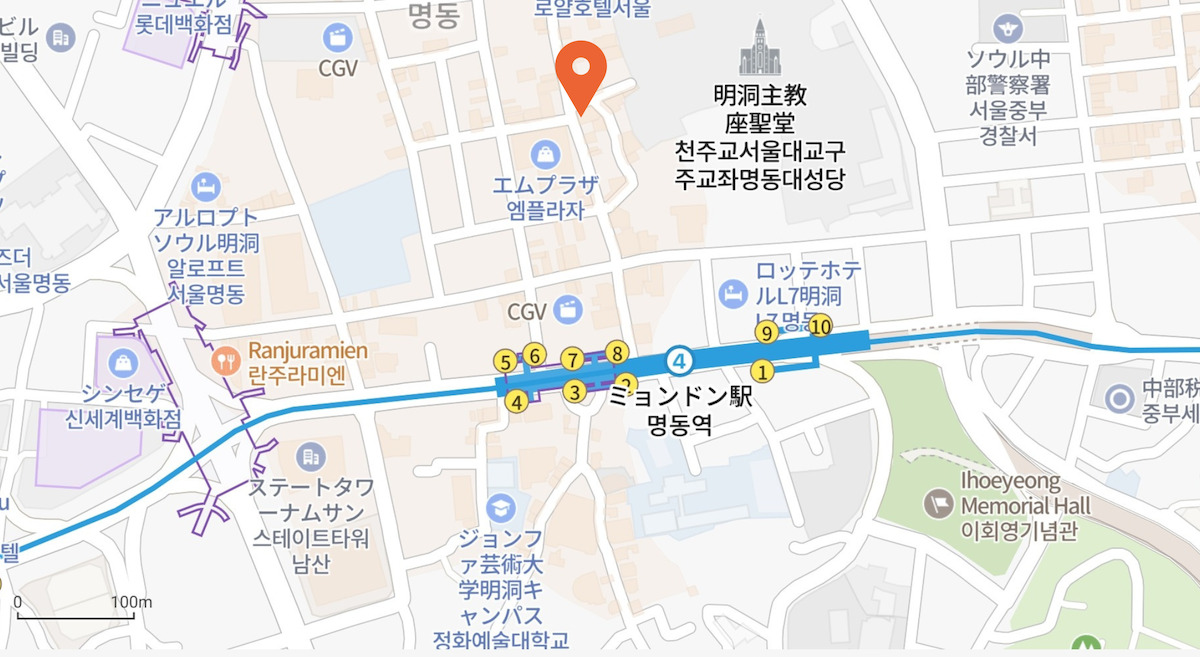Select the エムプラザ shopping marker
Screen dimensions: 1200x657
pyautogui.click(x=546, y=154)
